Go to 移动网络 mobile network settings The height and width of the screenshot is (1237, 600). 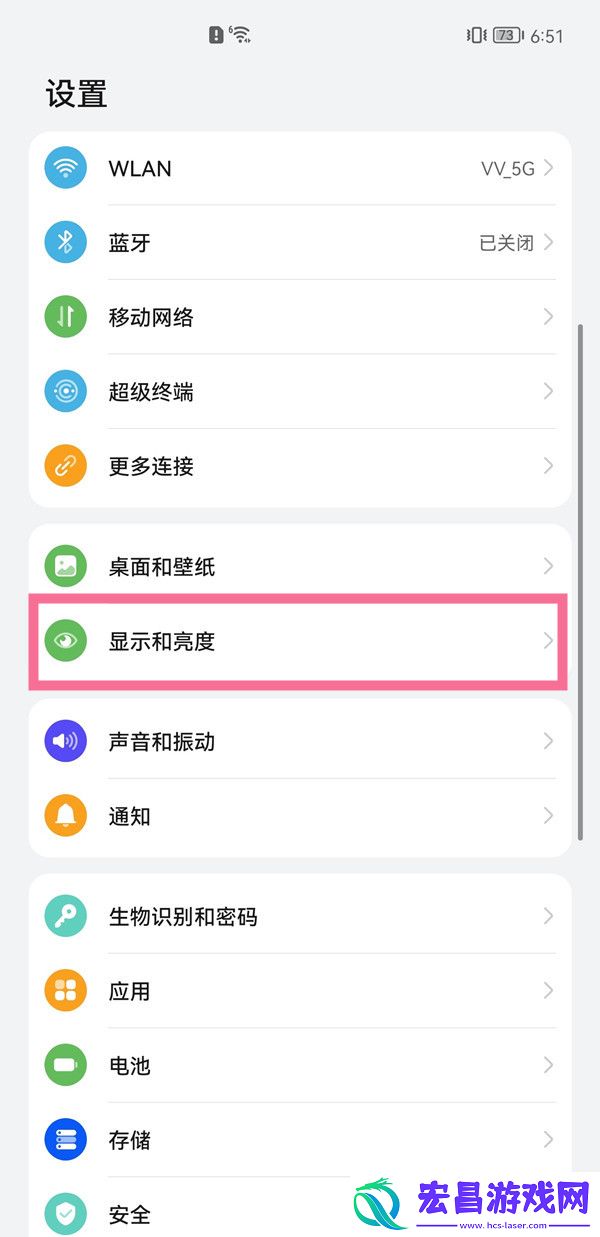[x=300, y=317]
